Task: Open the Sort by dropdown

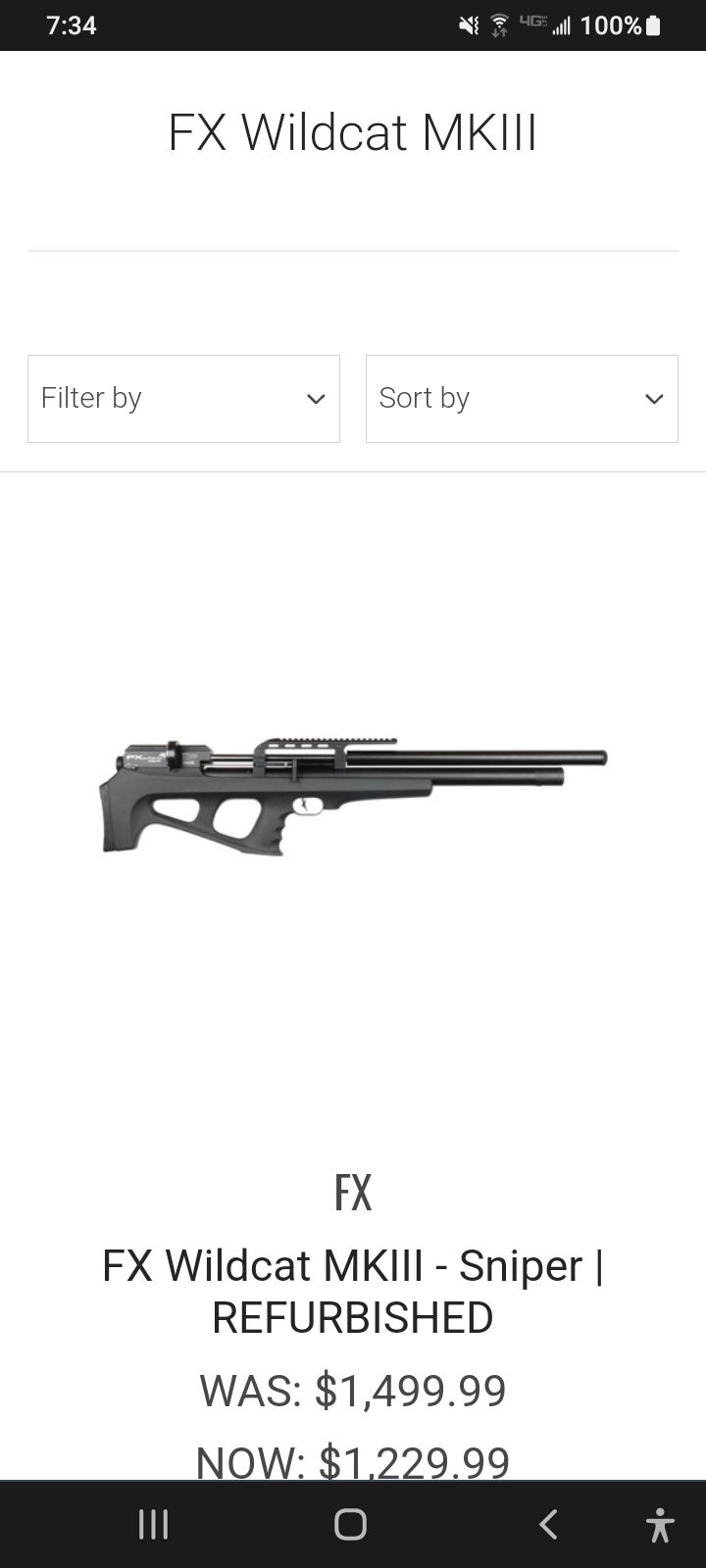Action: [x=522, y=399]
